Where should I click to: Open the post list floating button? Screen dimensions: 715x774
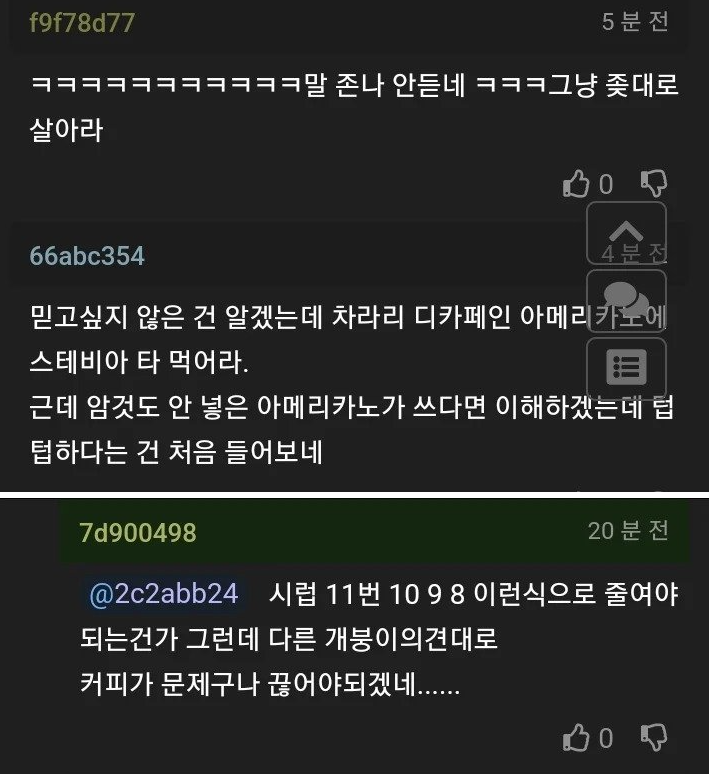626,368
